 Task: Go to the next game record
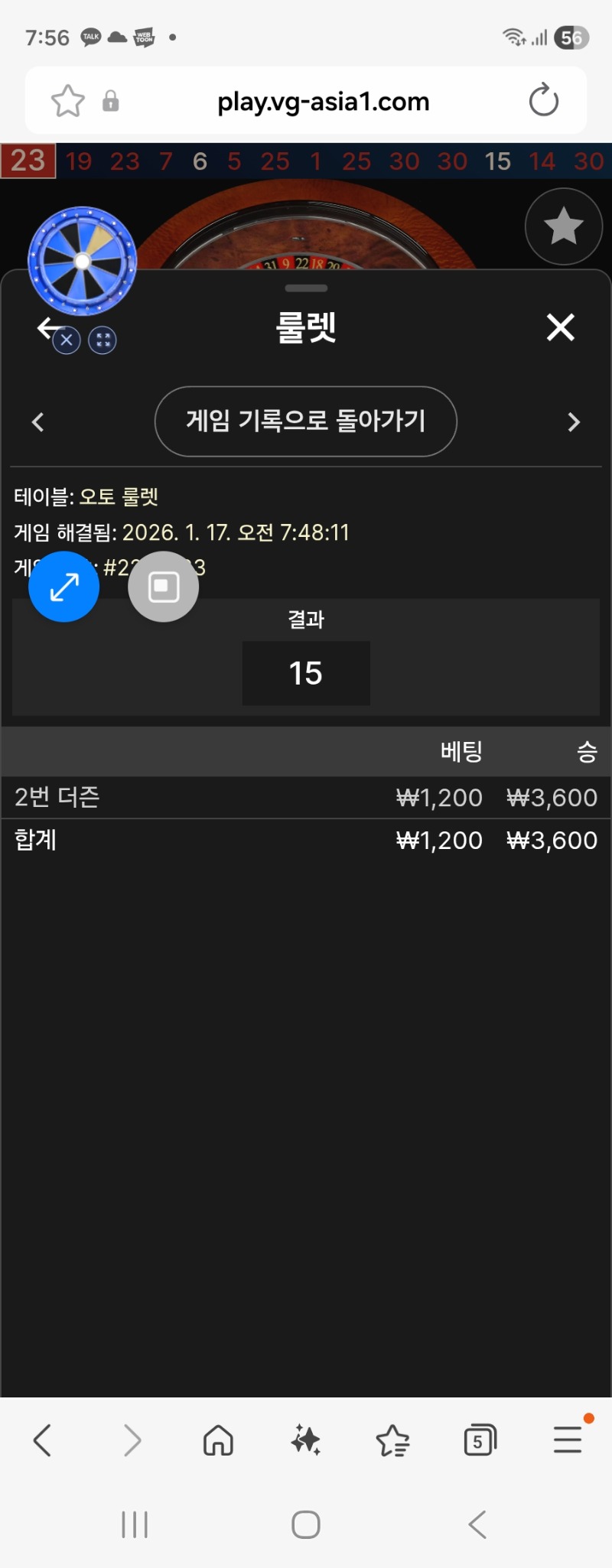(x=574, y=422)
